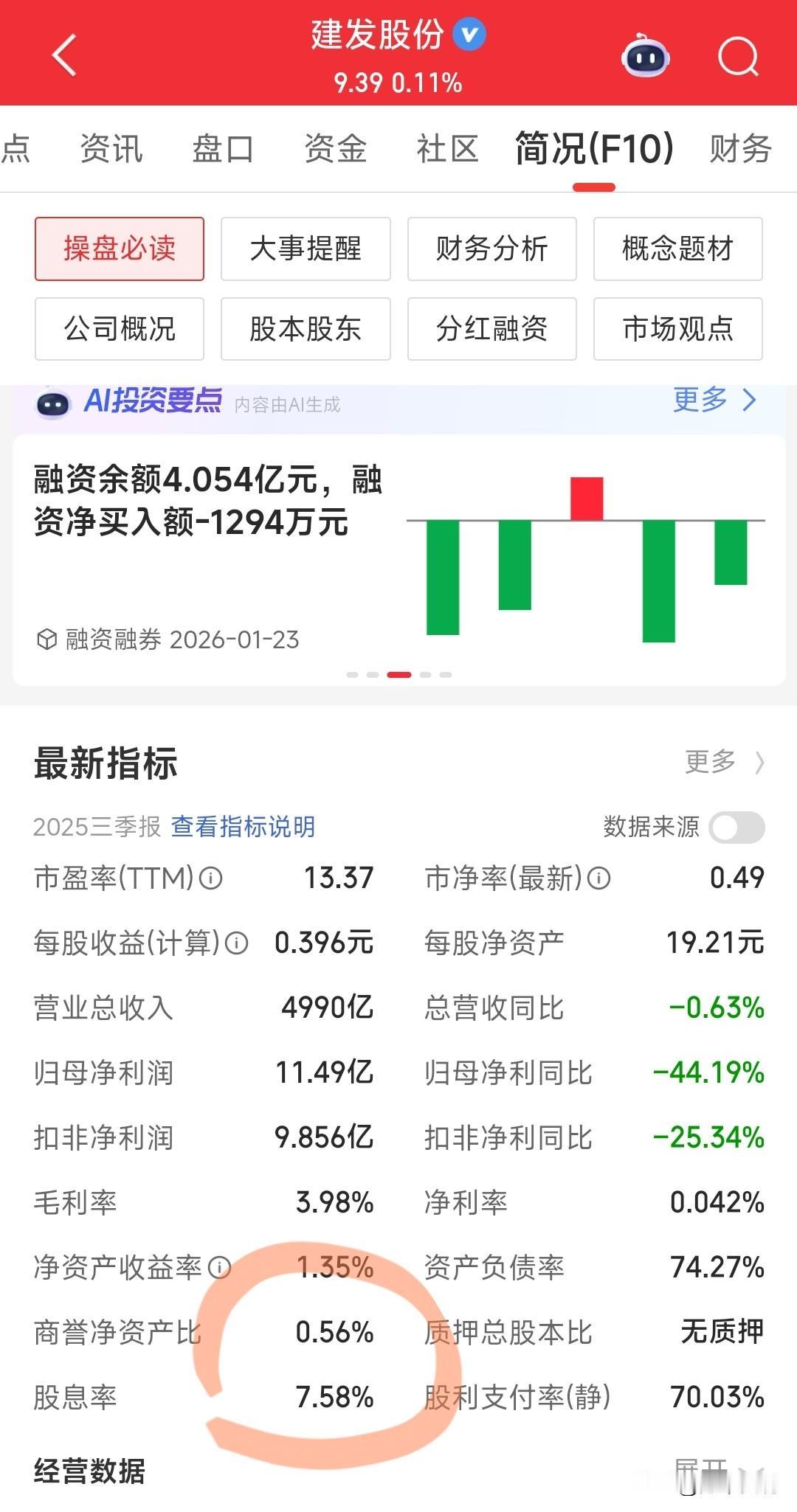Select the highlighted carousel dot indicator

(400, 674)
